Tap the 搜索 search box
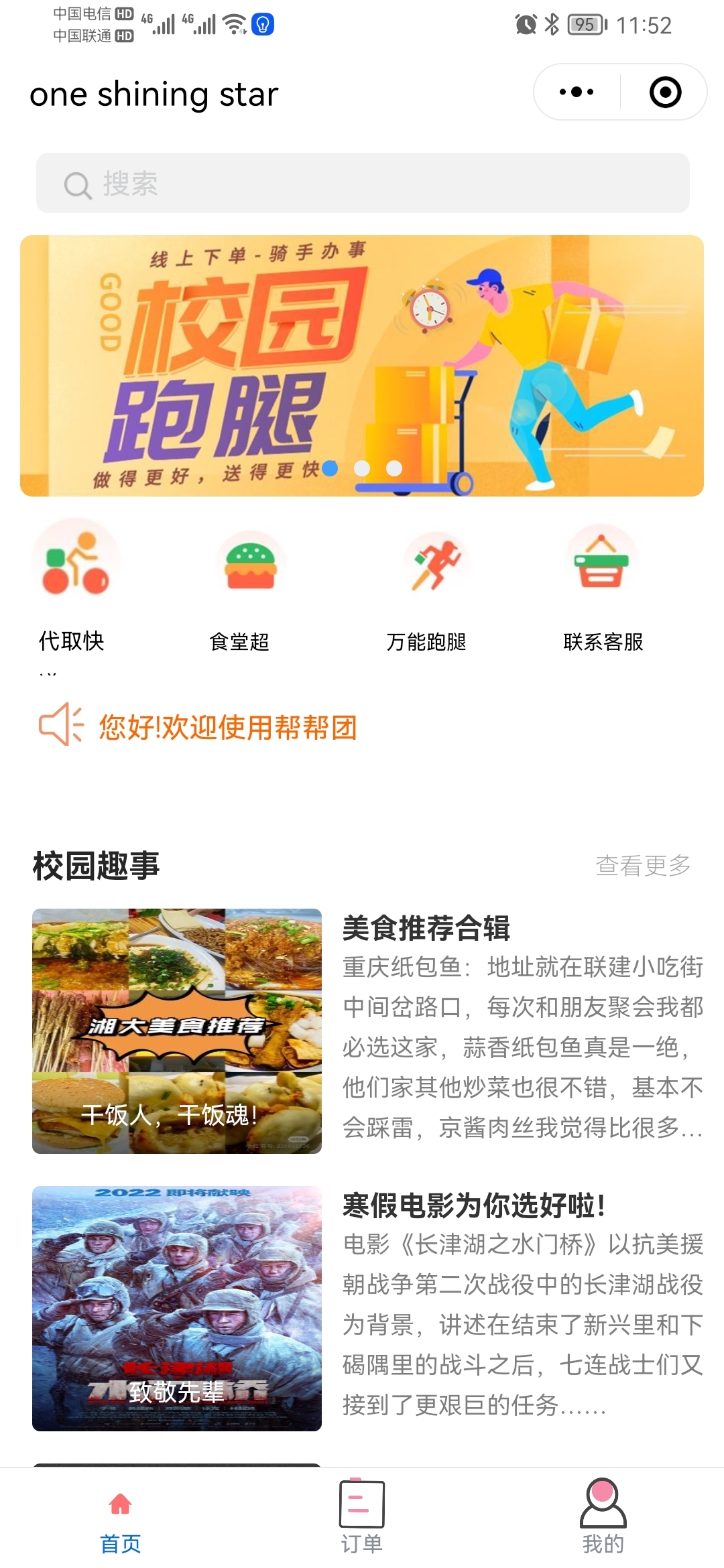Viewport: 724px width, 1568px height. pos(363,183)
